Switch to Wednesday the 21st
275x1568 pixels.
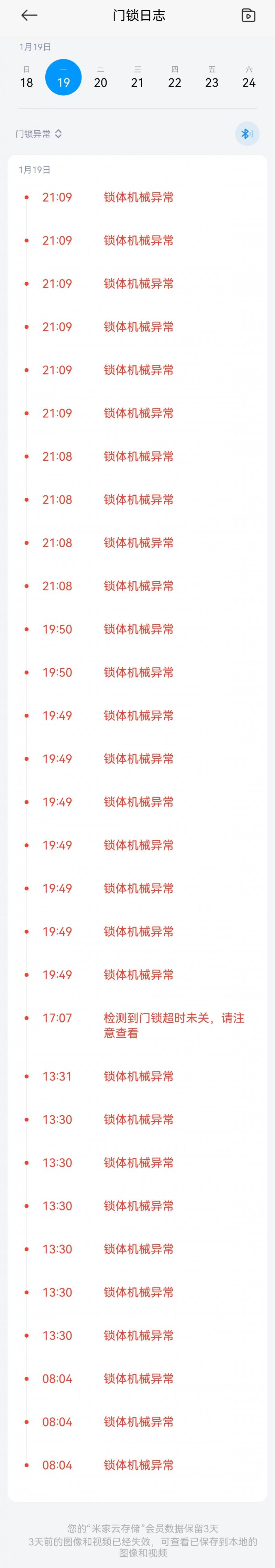tap(137, 78)
